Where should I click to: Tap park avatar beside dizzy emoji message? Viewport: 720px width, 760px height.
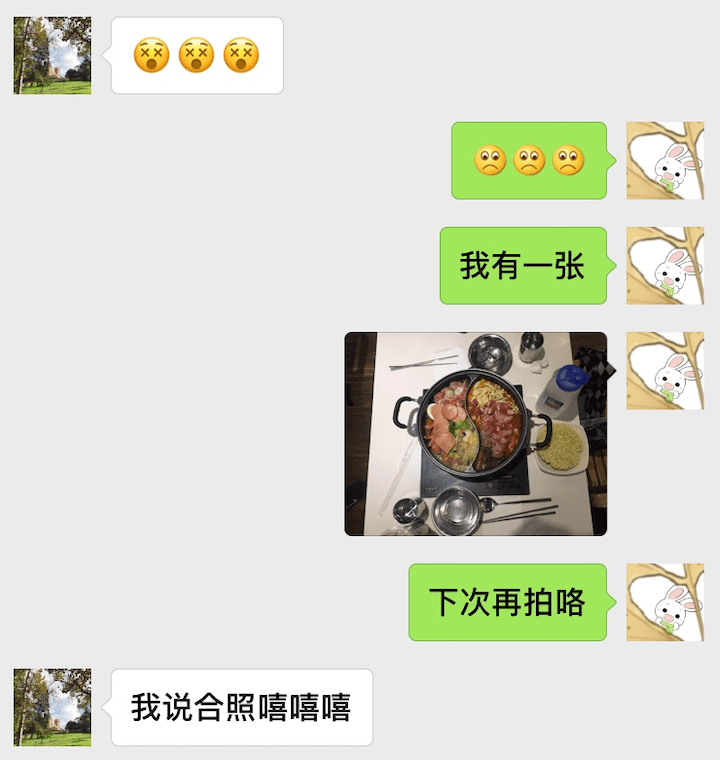click(52, 55)
